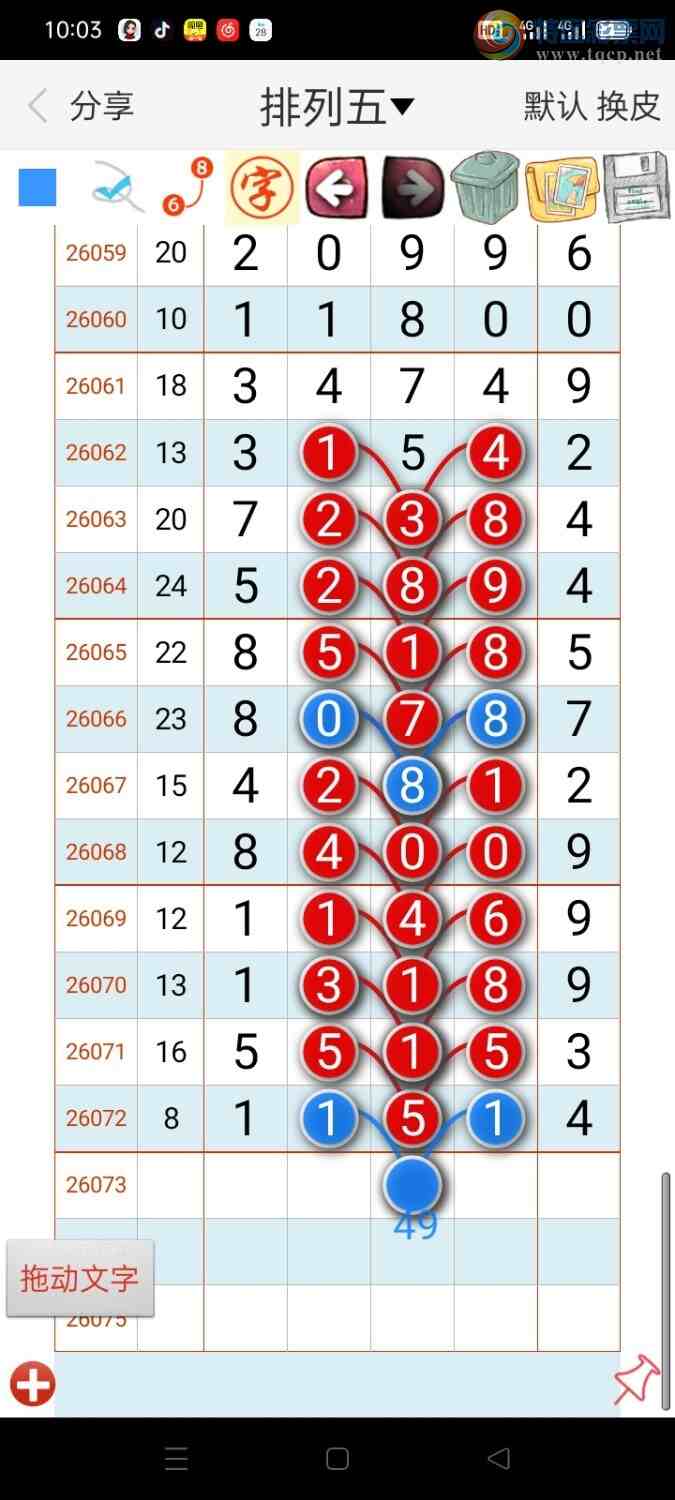Open Android recent apps

[176, 1459]
